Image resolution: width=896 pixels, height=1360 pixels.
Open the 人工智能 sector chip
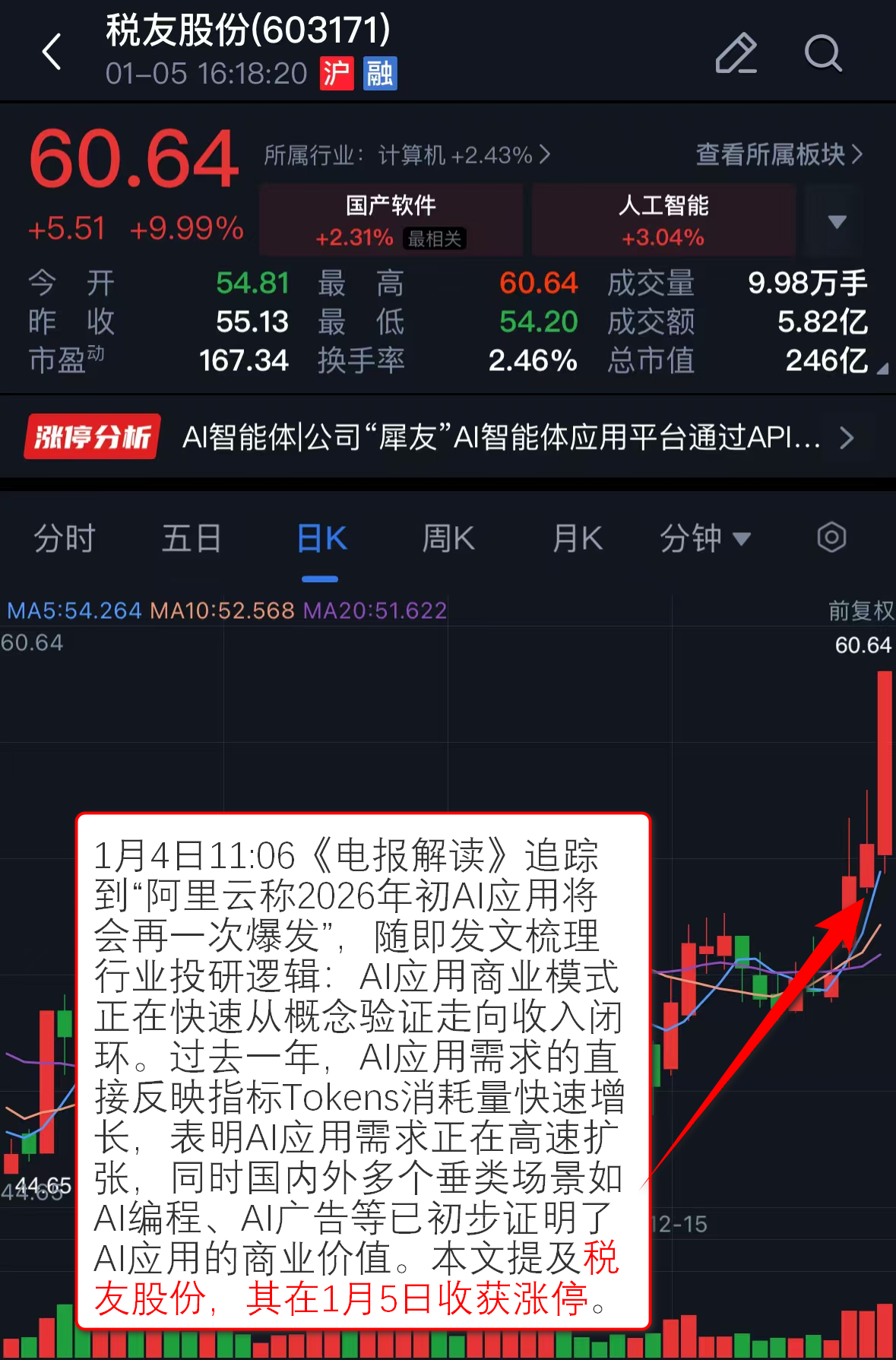(x=663, y=220)
